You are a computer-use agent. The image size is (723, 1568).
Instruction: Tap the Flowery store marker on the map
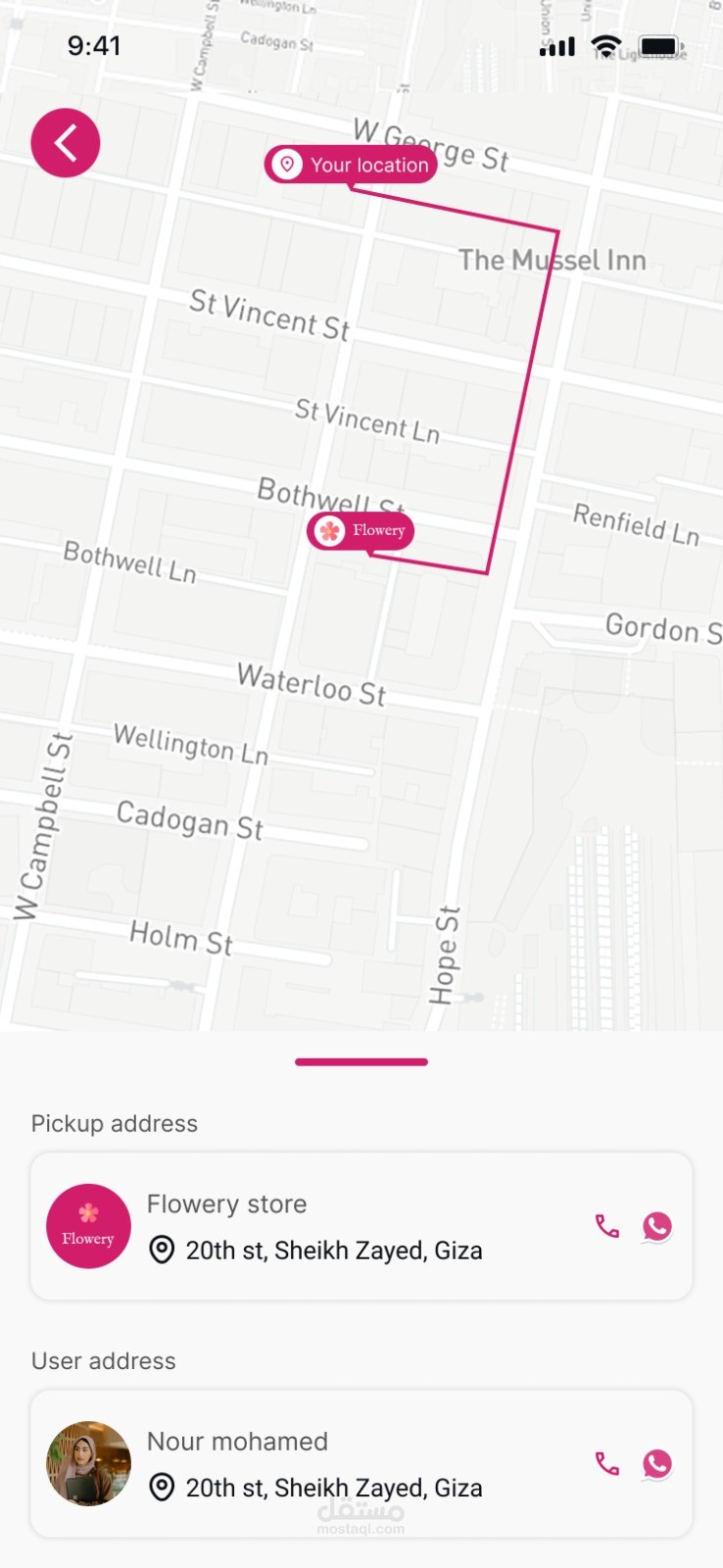[361, 531]
